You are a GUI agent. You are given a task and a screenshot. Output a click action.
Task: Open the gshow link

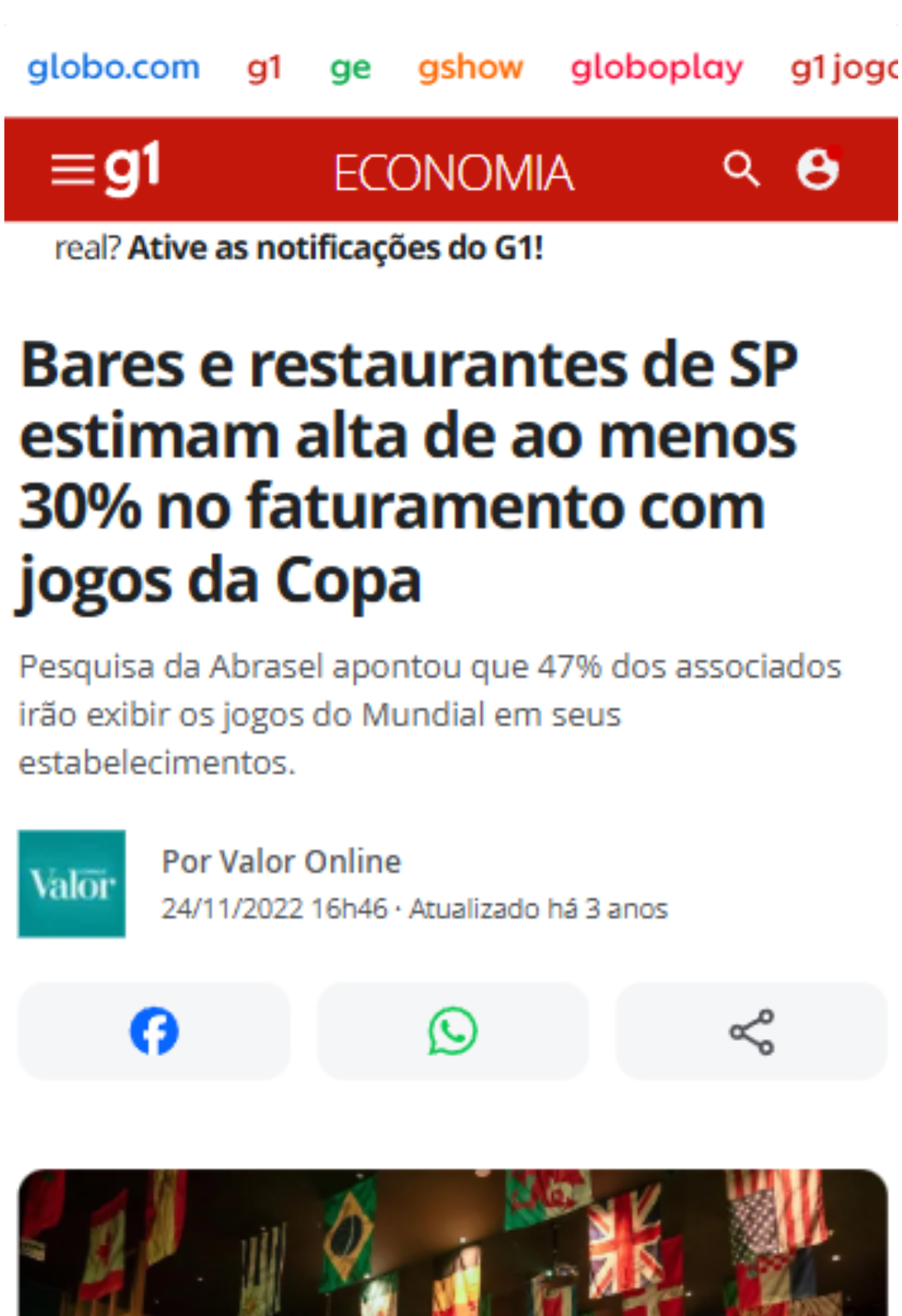[x=470, y=67]
